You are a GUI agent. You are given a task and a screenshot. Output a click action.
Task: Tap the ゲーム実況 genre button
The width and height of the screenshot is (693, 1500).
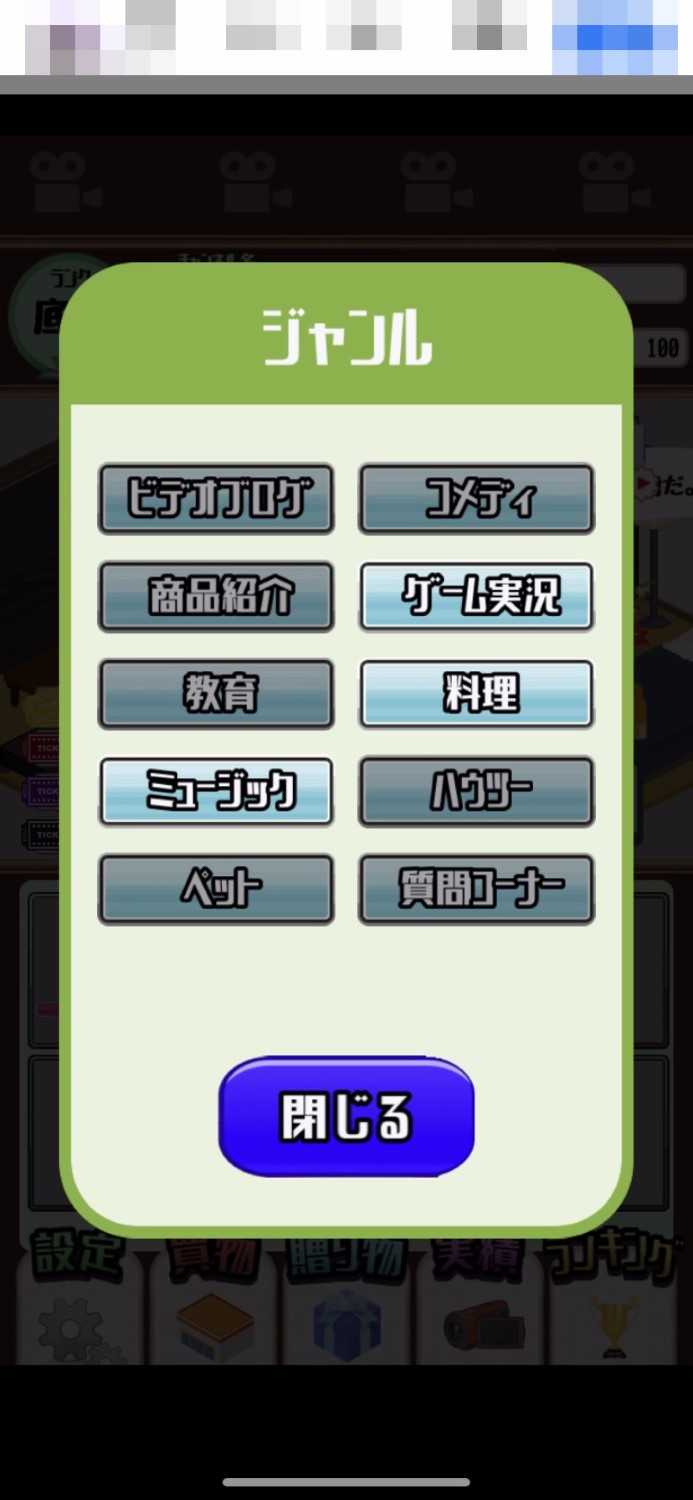pos(476,596)
